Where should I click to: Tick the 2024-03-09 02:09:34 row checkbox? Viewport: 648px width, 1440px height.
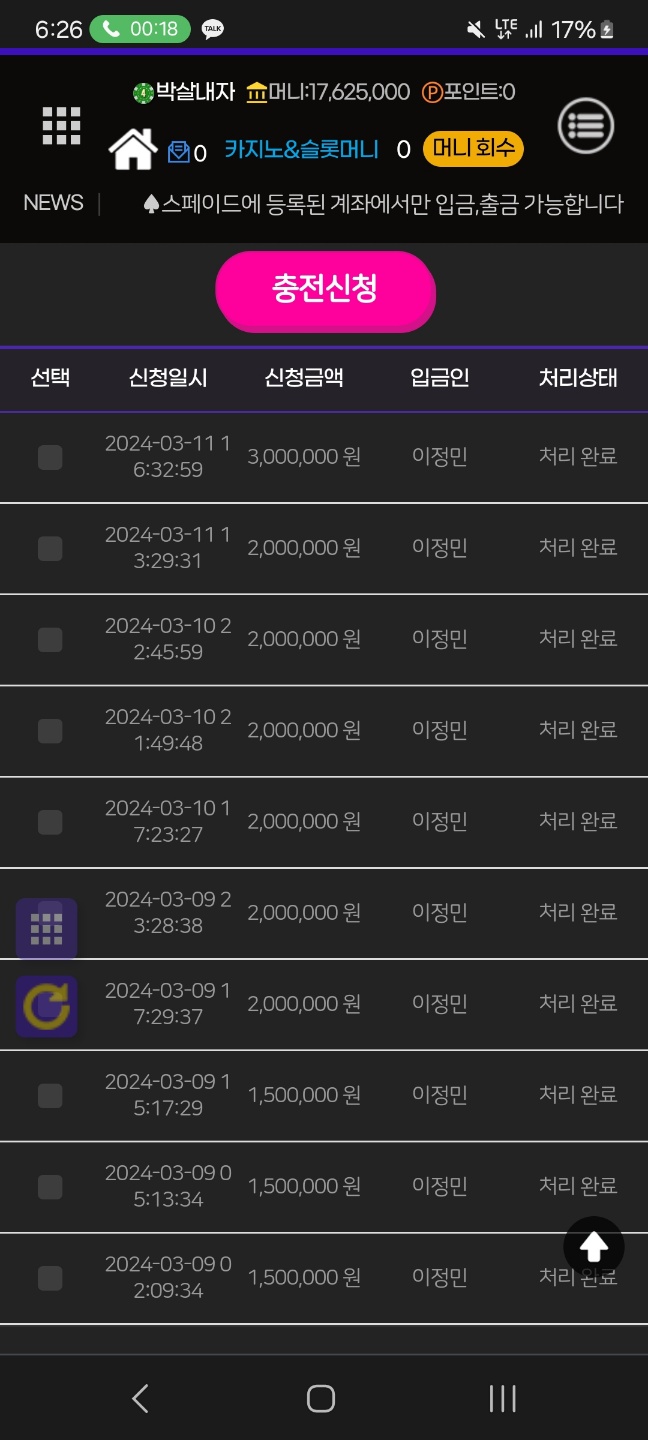pos(50,1278)
